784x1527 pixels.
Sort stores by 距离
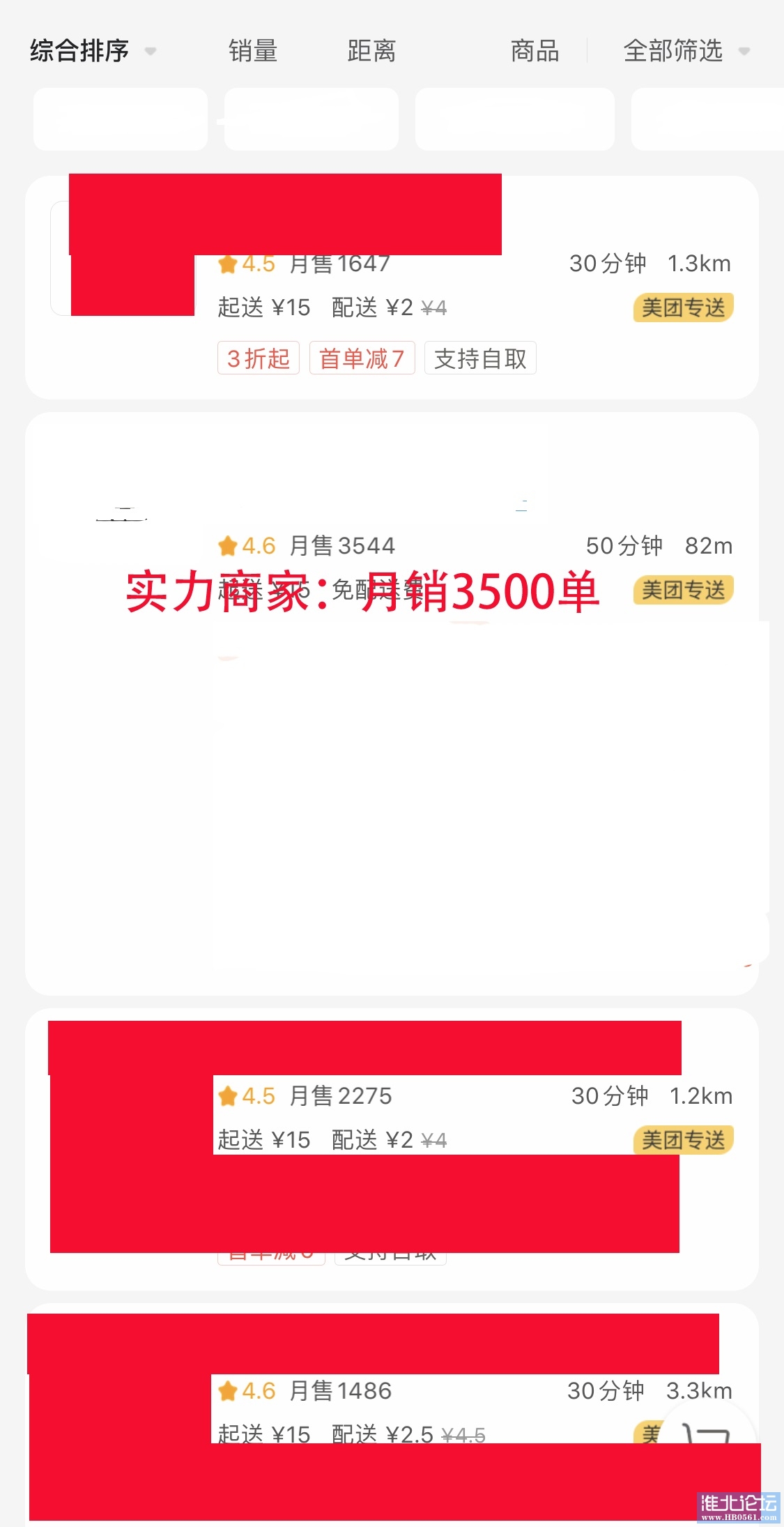371,51
